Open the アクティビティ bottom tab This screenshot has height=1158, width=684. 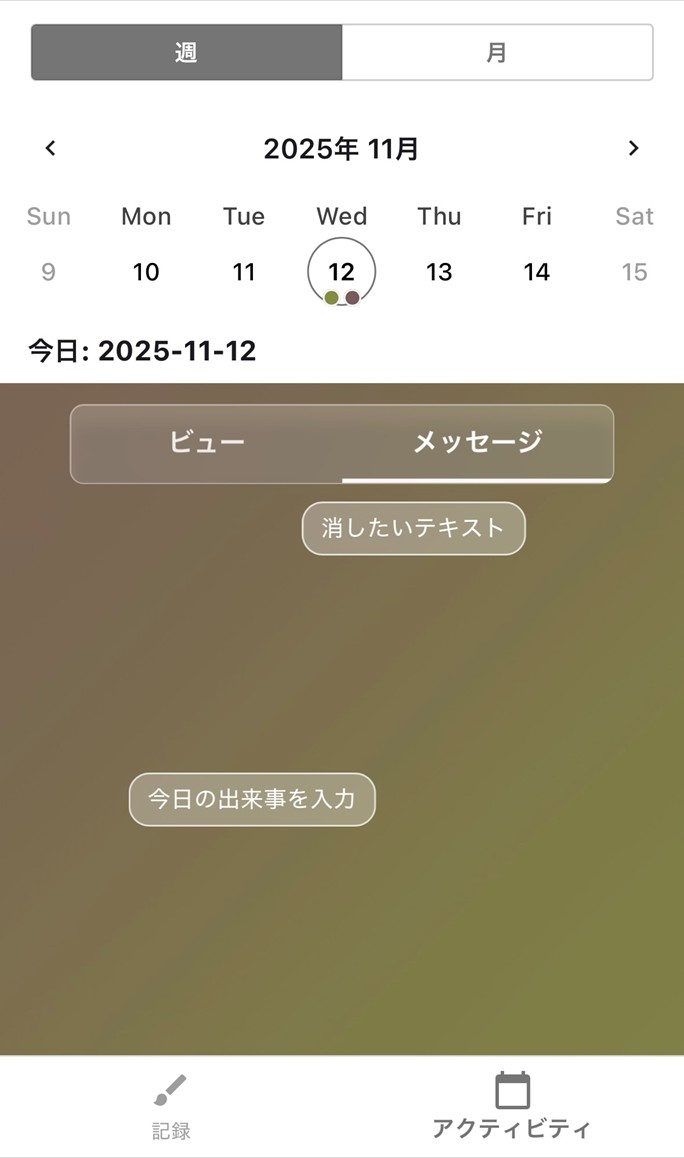point(512,1107)
